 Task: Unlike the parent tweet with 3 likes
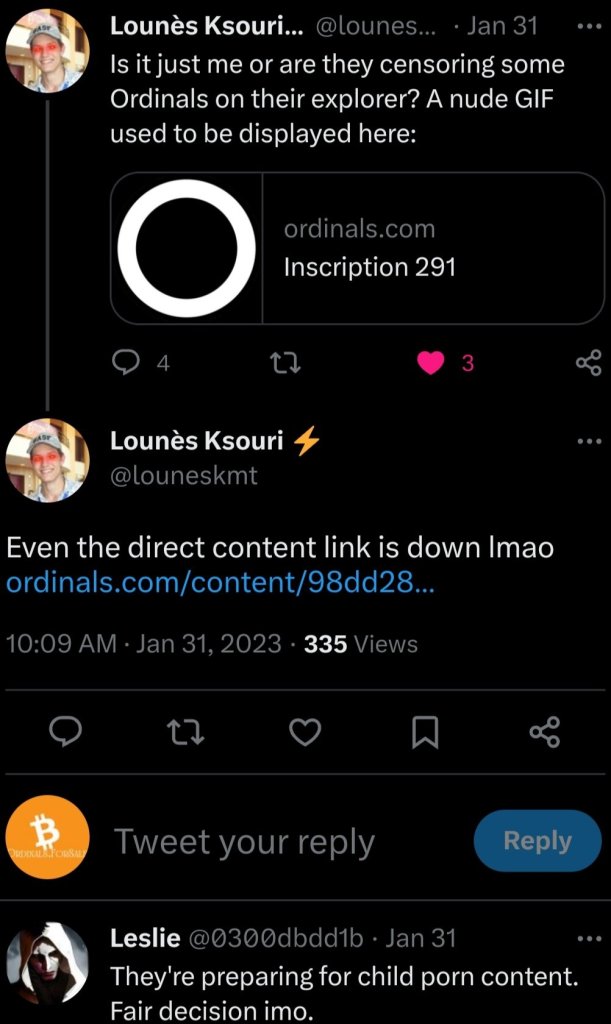(431, 364)
